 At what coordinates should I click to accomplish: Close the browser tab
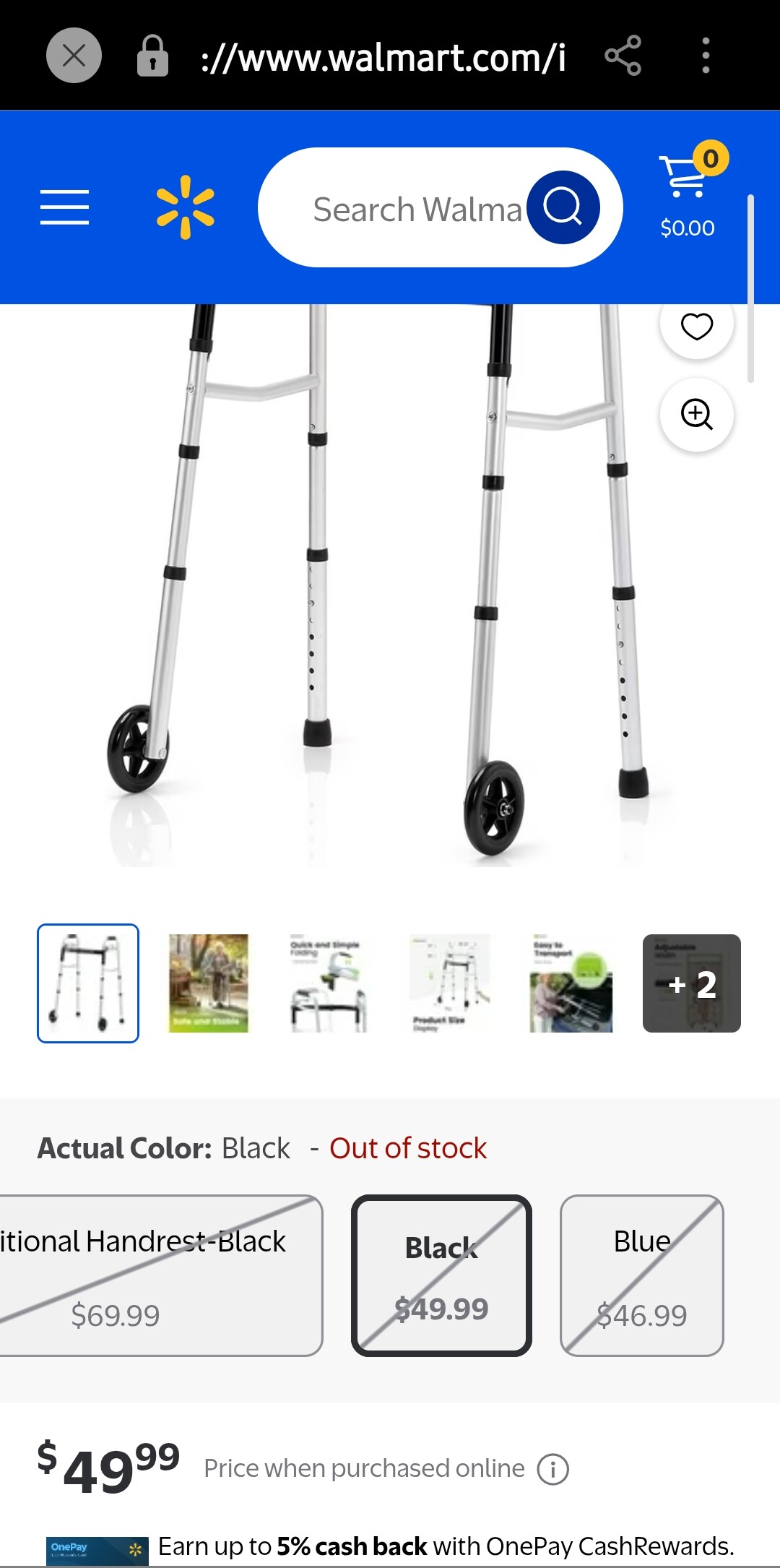tap(74, 55)
